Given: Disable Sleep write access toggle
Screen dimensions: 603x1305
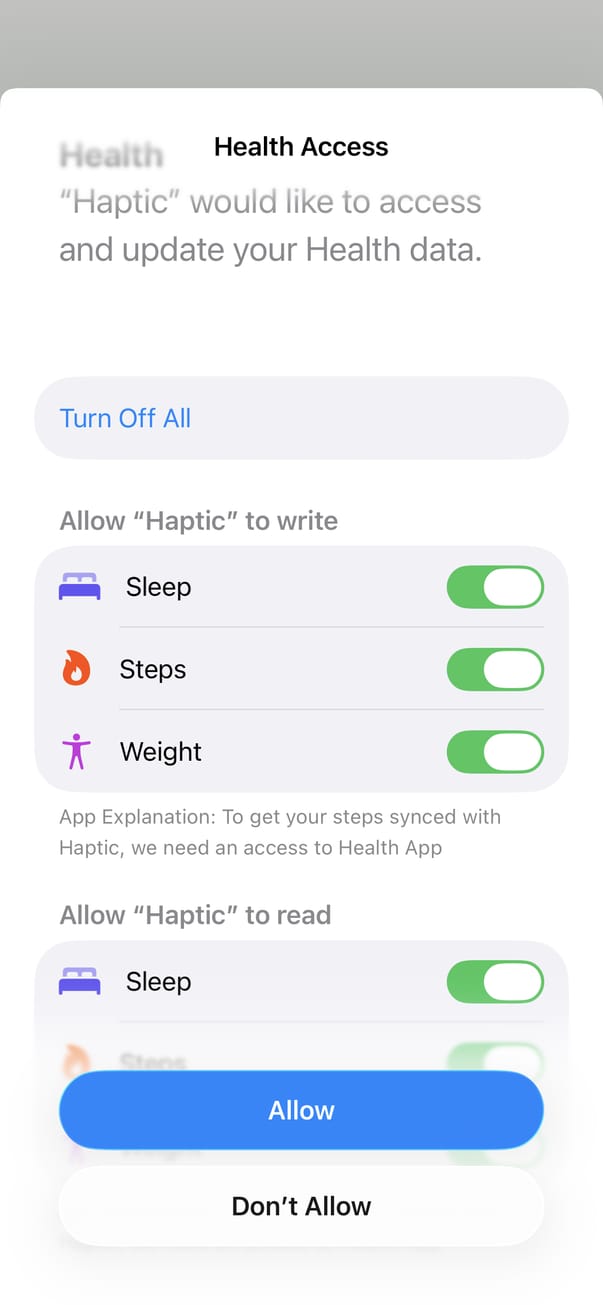Looking at the screenshot, I should click(495, 587).
